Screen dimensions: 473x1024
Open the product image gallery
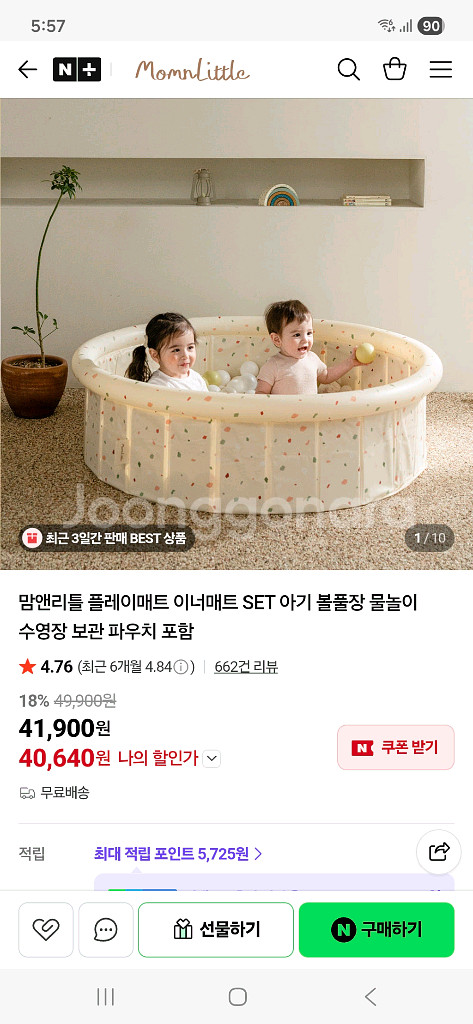click(236, 334)
